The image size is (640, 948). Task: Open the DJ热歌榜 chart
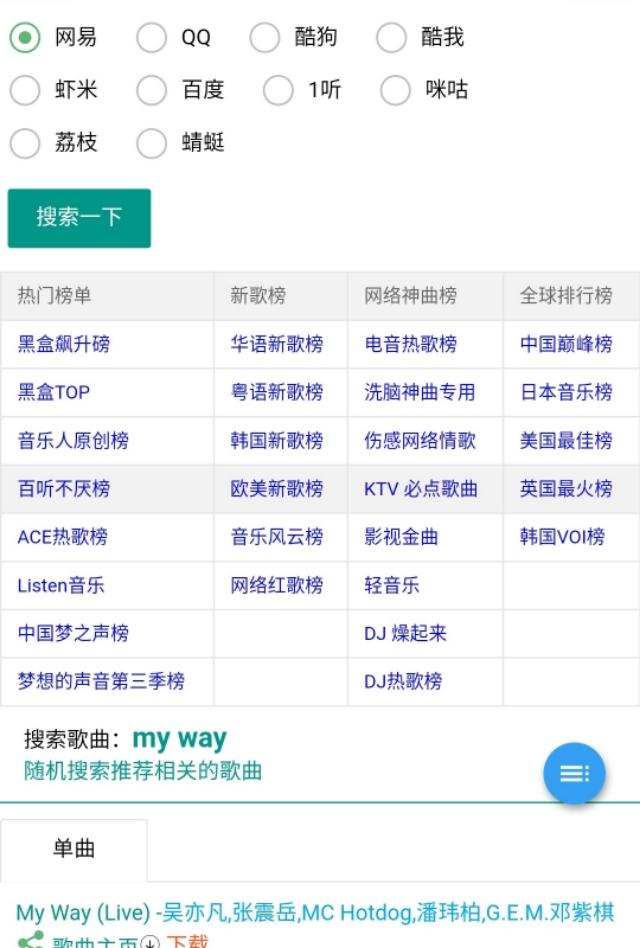coord(403,681)
